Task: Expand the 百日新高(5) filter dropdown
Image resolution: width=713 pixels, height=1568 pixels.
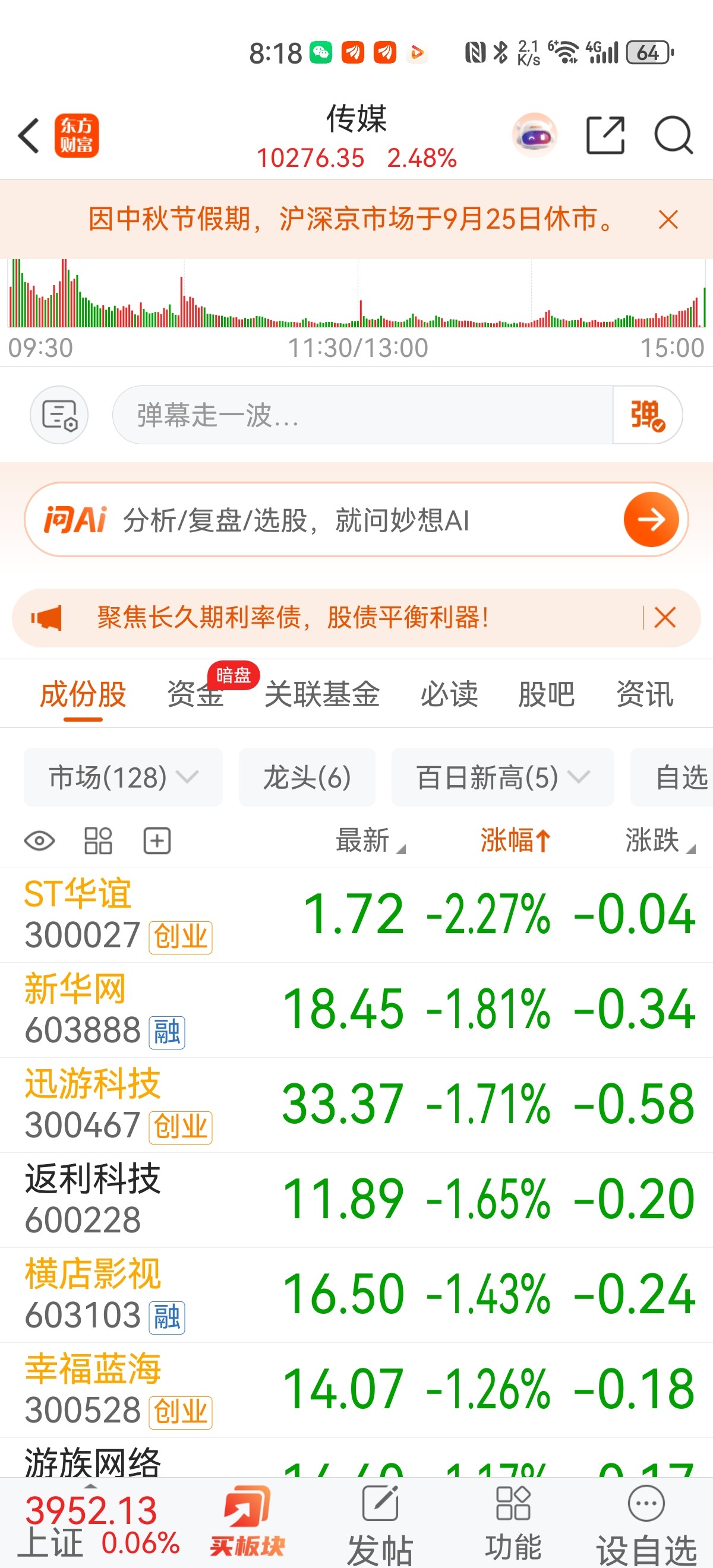Action: click(x=502, y=777)
